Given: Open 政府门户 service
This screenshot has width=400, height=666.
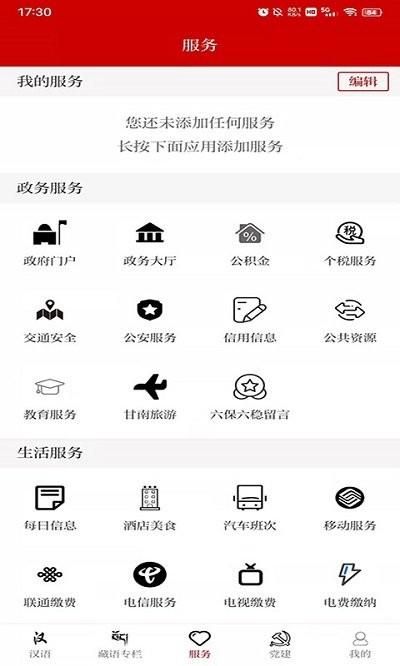Looking at the screenshot, I should [x=50, y=243].
